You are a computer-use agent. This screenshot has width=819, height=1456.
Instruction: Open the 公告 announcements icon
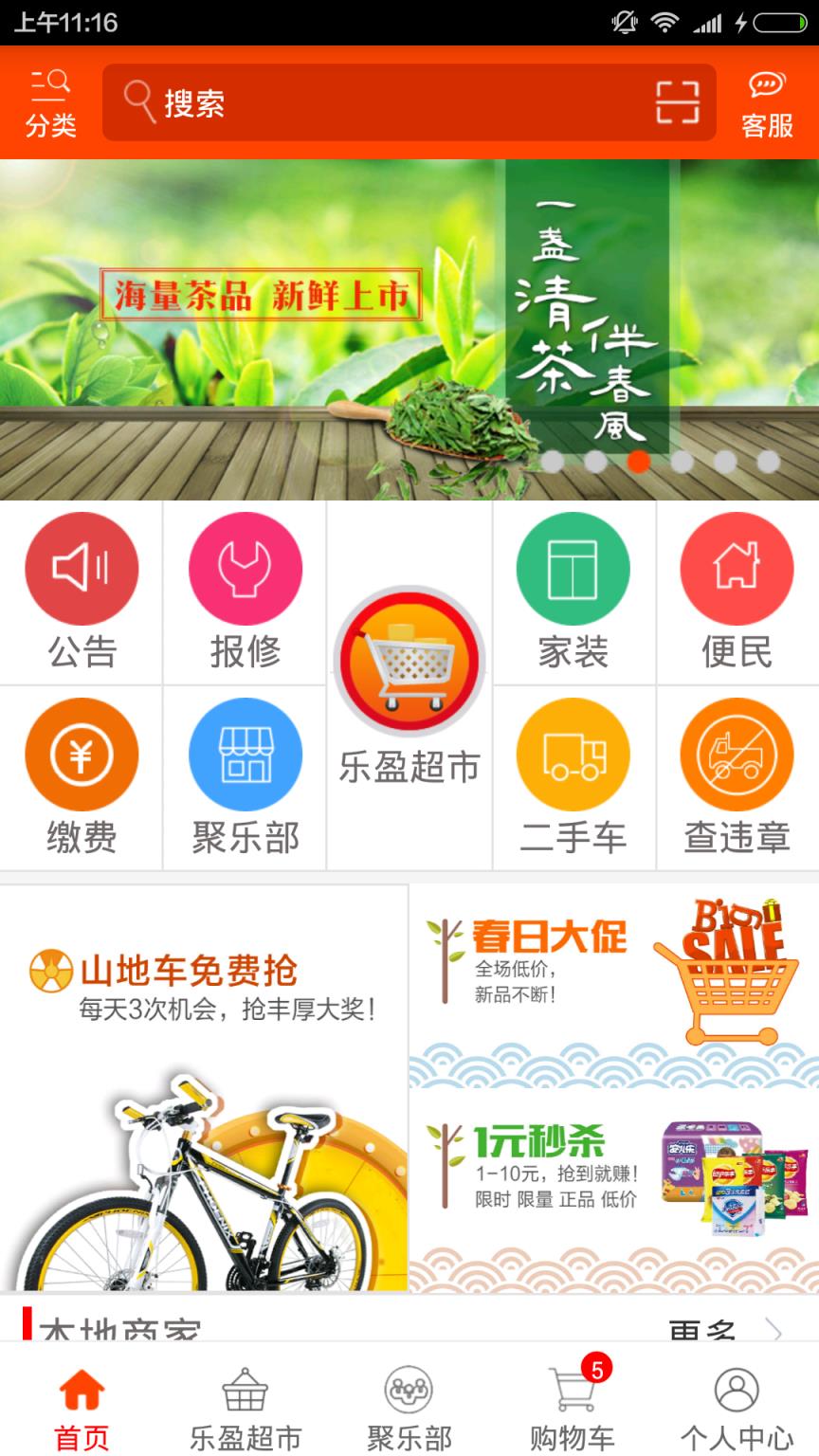[x=82, y=568]
